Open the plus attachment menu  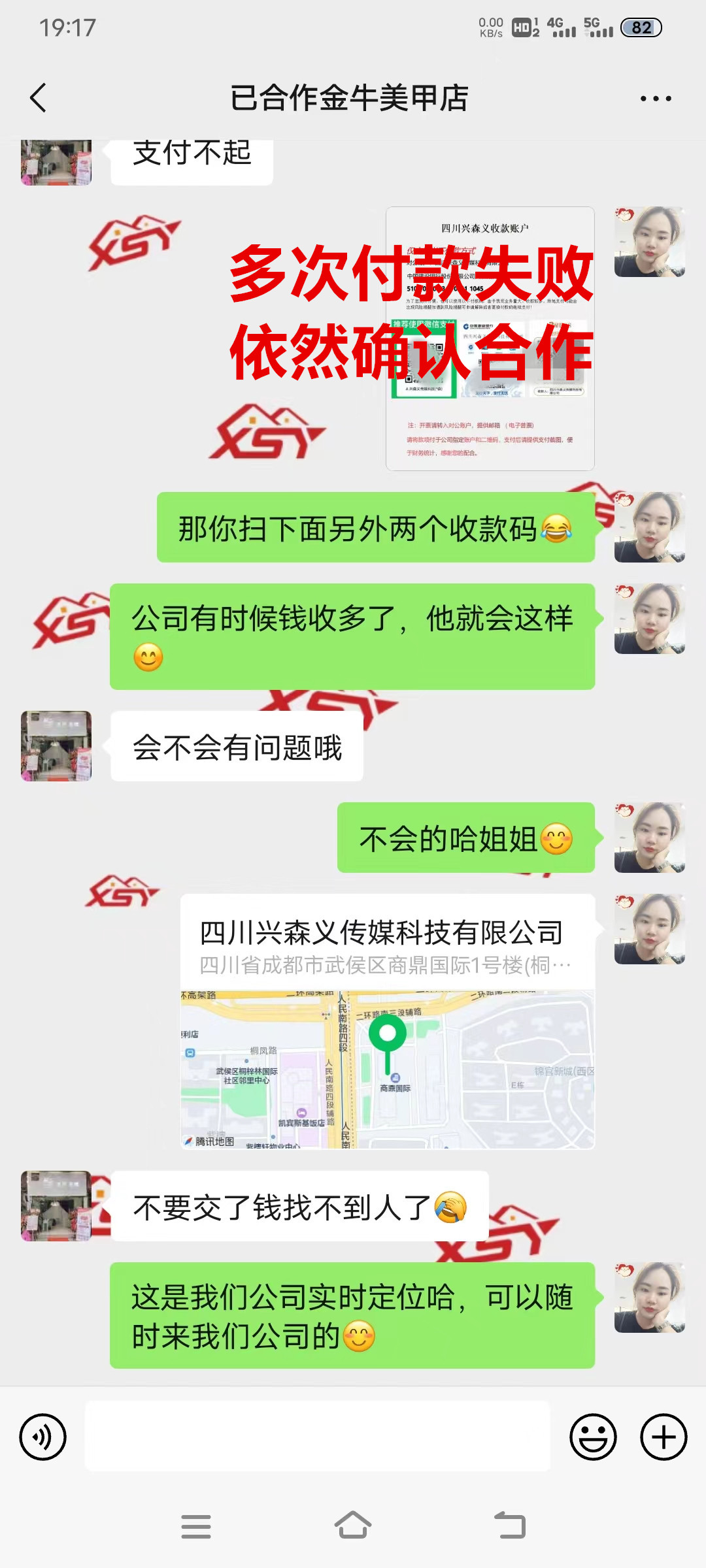point(663,1437)
